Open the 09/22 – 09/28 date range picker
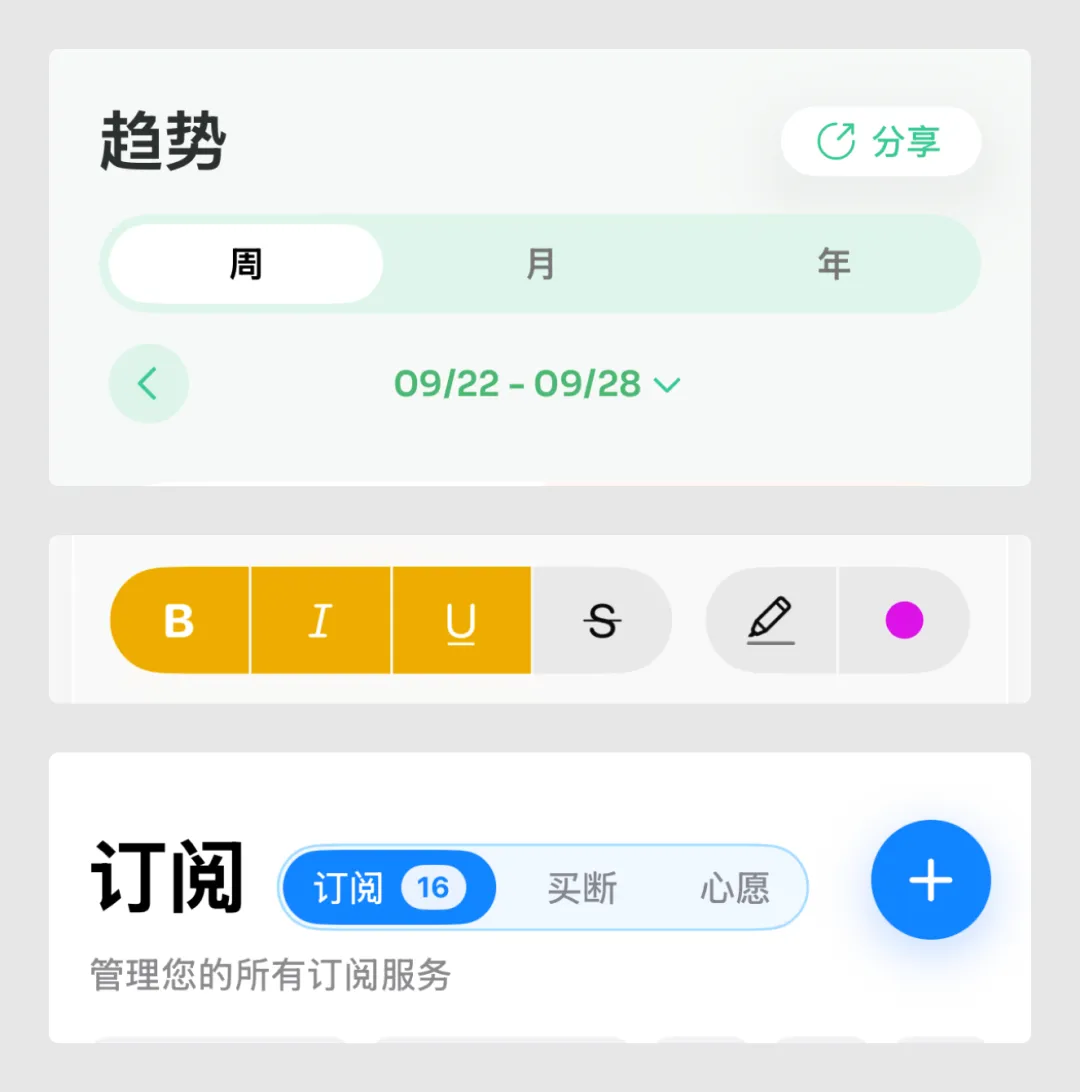 point(520,384)
